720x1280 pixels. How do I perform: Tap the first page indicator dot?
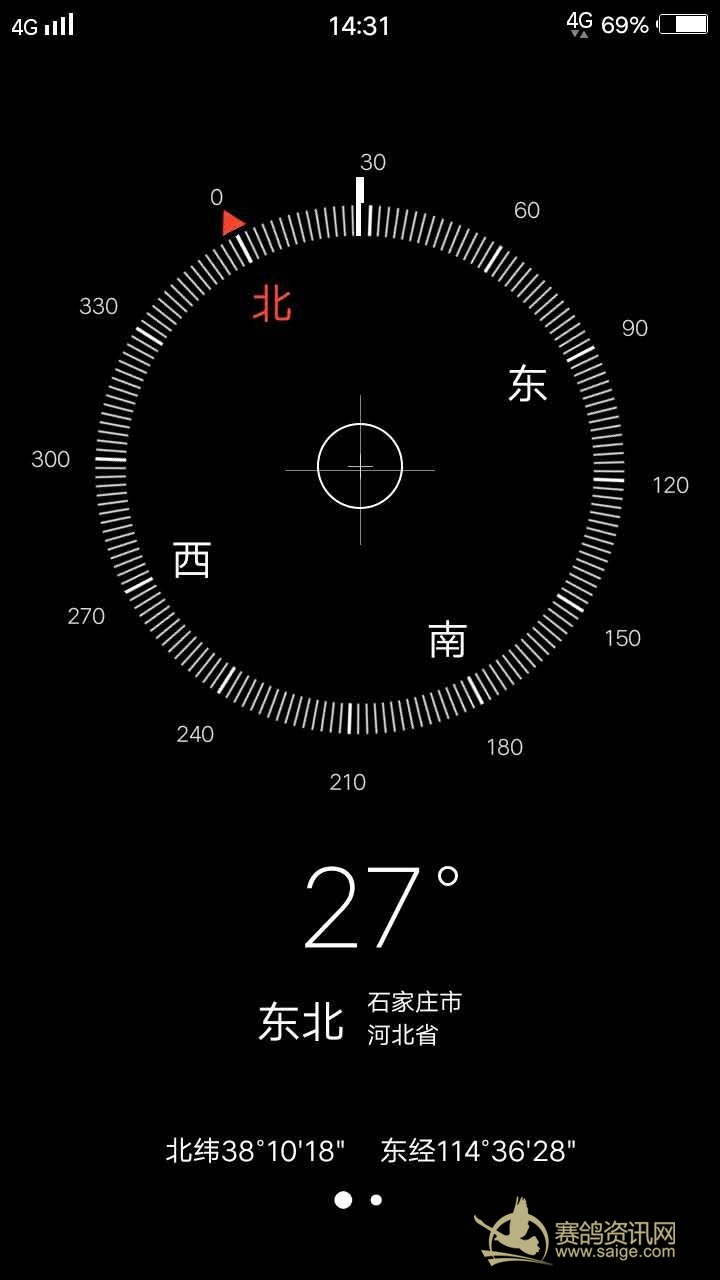pos(343,1200)
